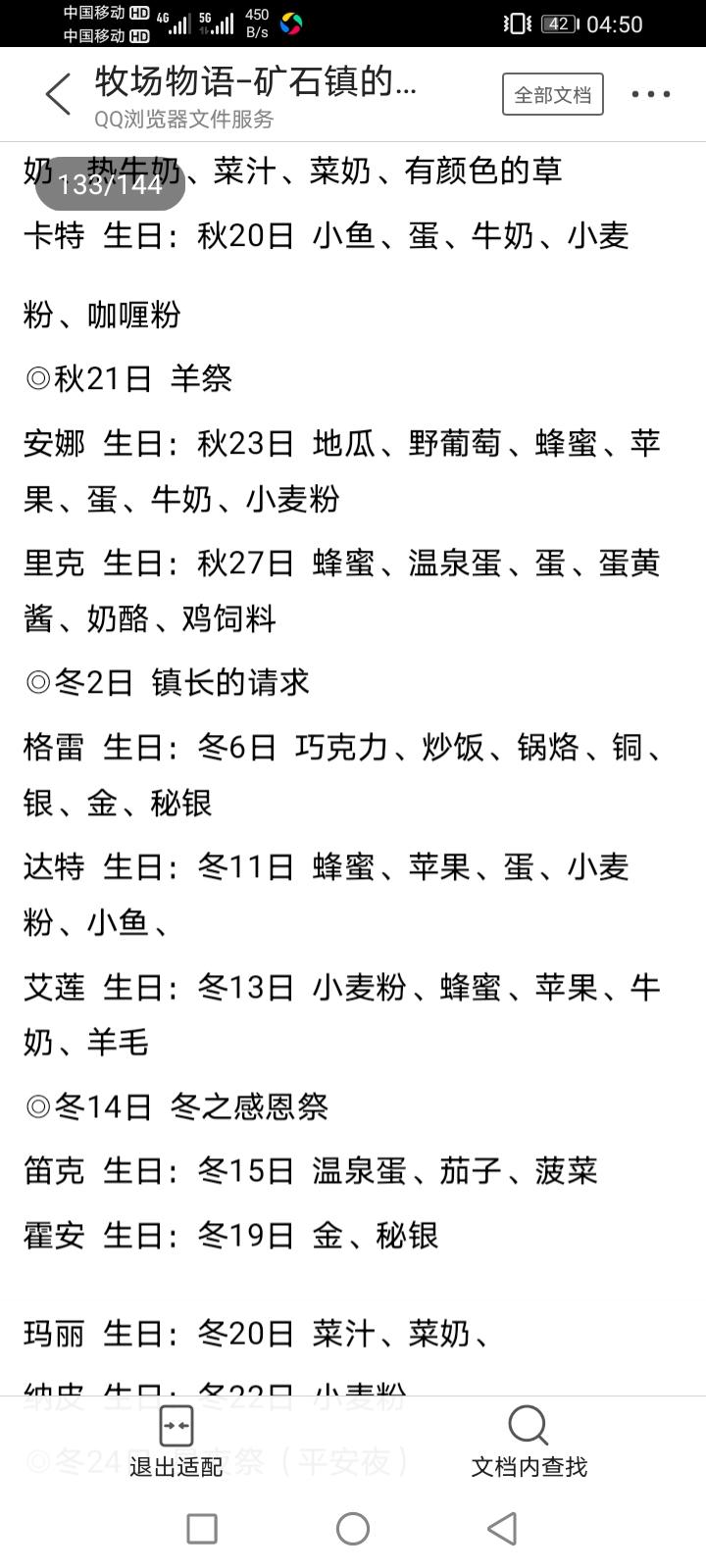Tap 退出适配 to exit adapted view
The width and height of the screenshot is (706, 1568).
176,1443
